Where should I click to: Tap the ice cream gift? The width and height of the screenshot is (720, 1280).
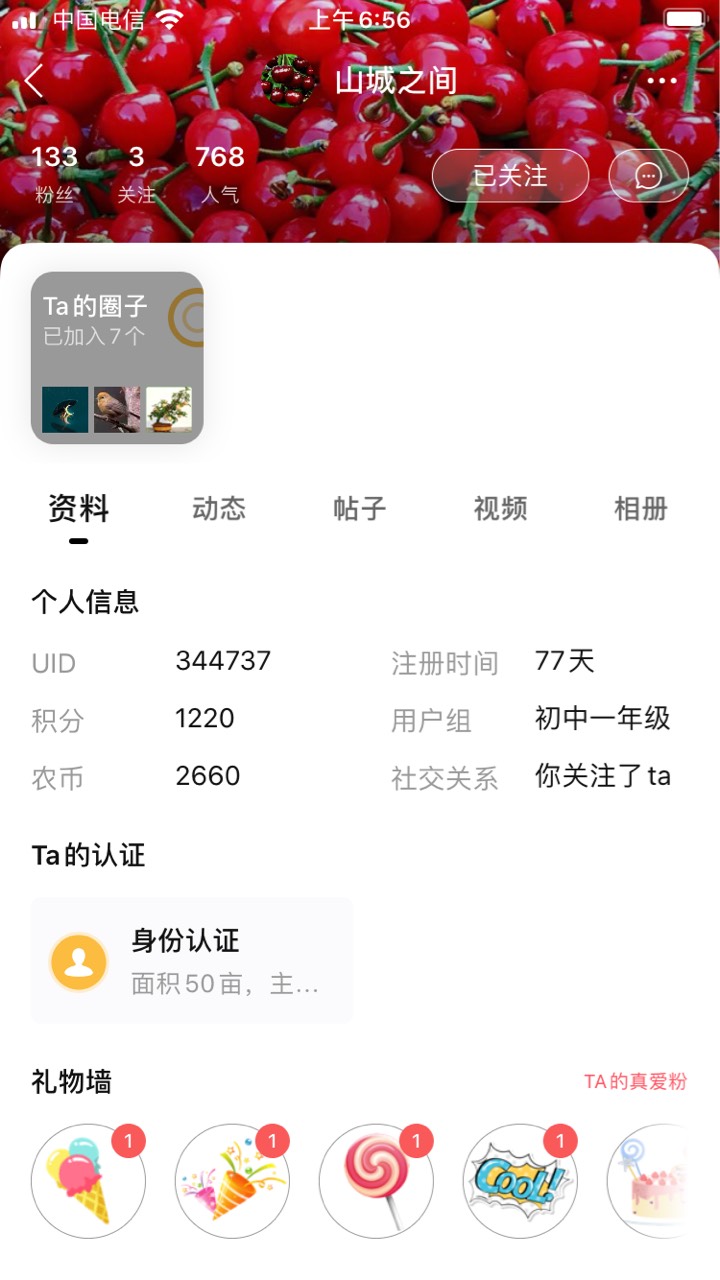88,1181
